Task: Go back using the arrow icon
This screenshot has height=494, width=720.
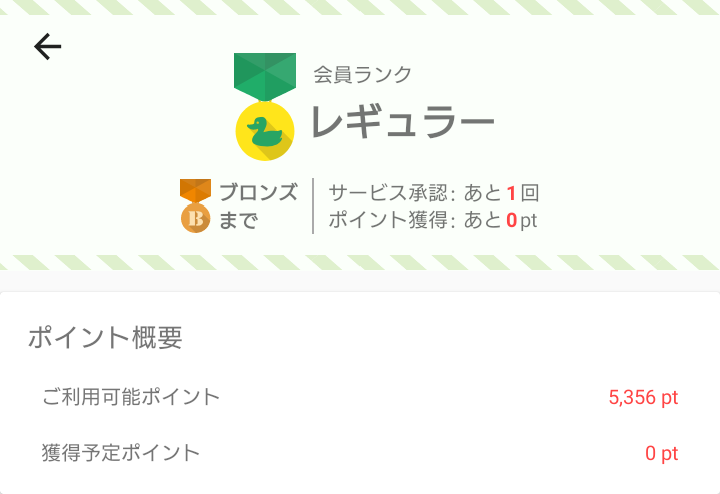Action: [47, 47]
